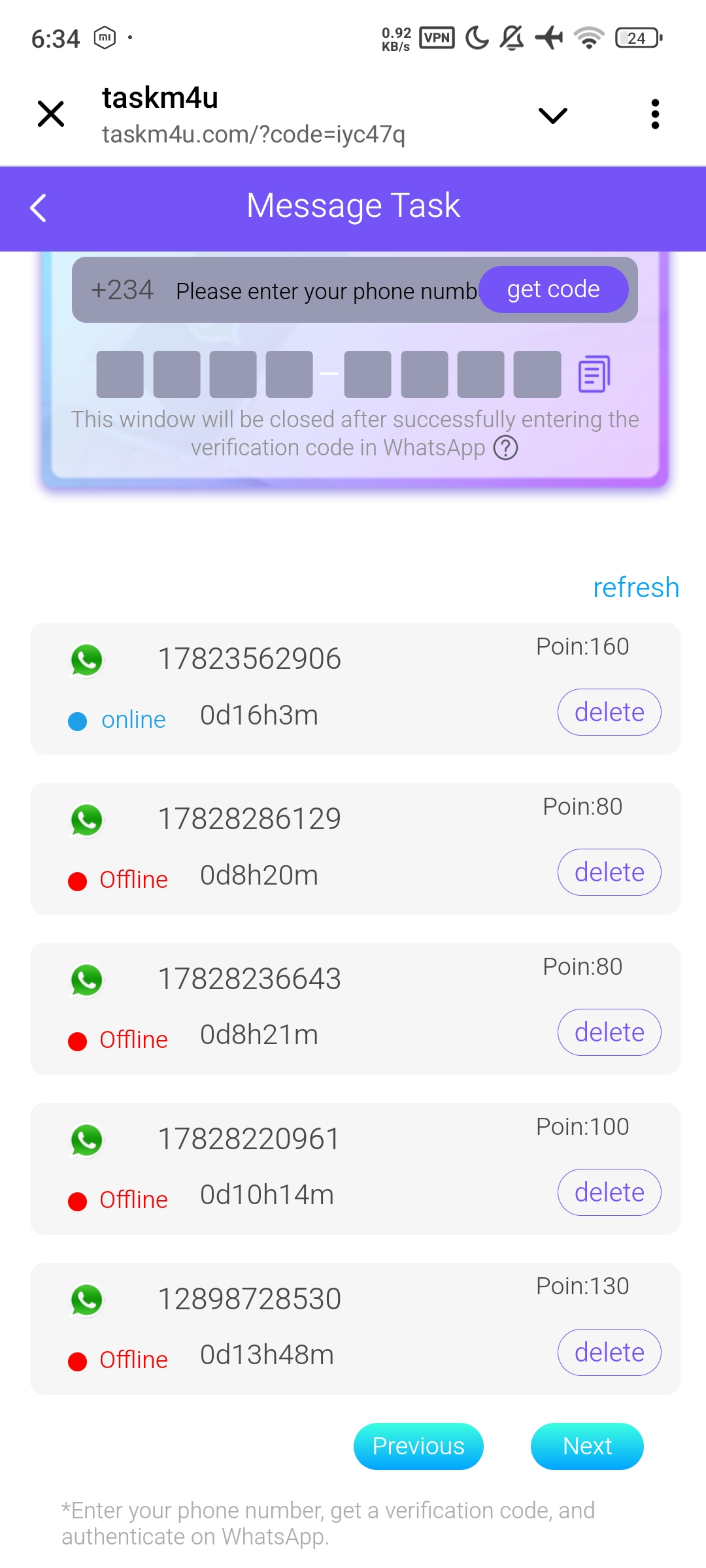Delete the number 12898728530

[609, 1352]
